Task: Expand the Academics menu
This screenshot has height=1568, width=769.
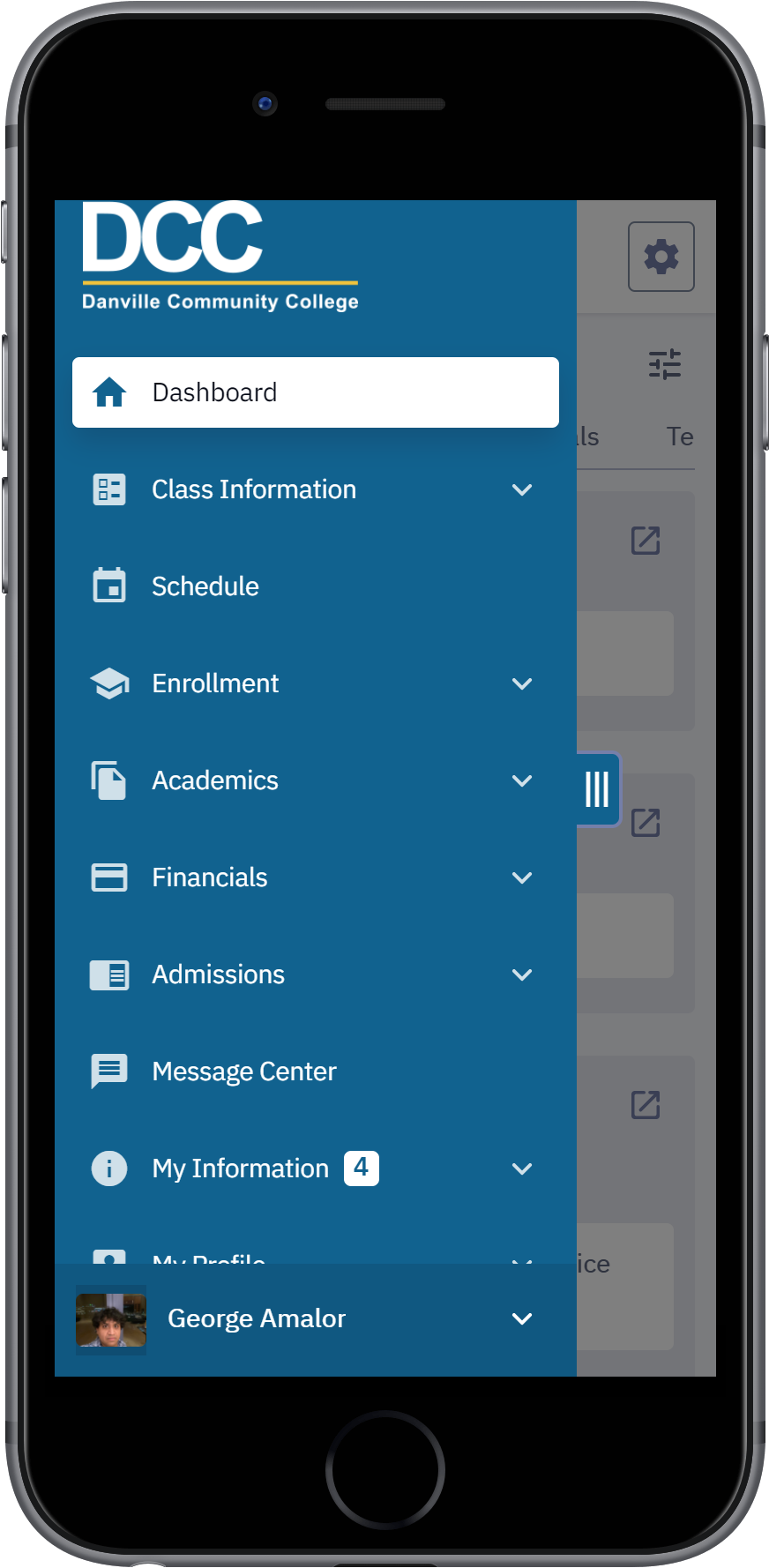Action: click(315, 780)
